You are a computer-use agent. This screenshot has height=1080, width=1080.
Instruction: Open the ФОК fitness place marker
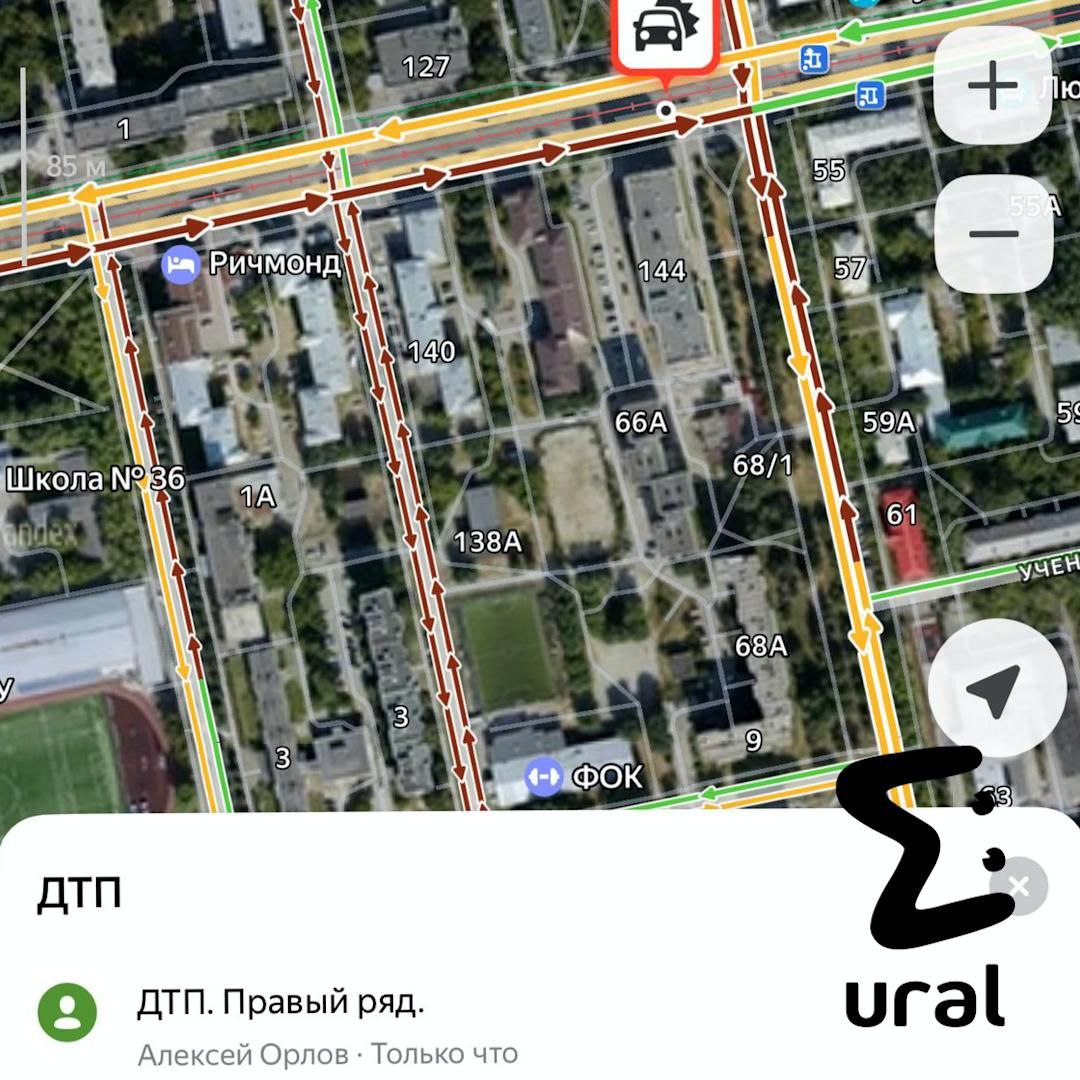coord(544,776)
